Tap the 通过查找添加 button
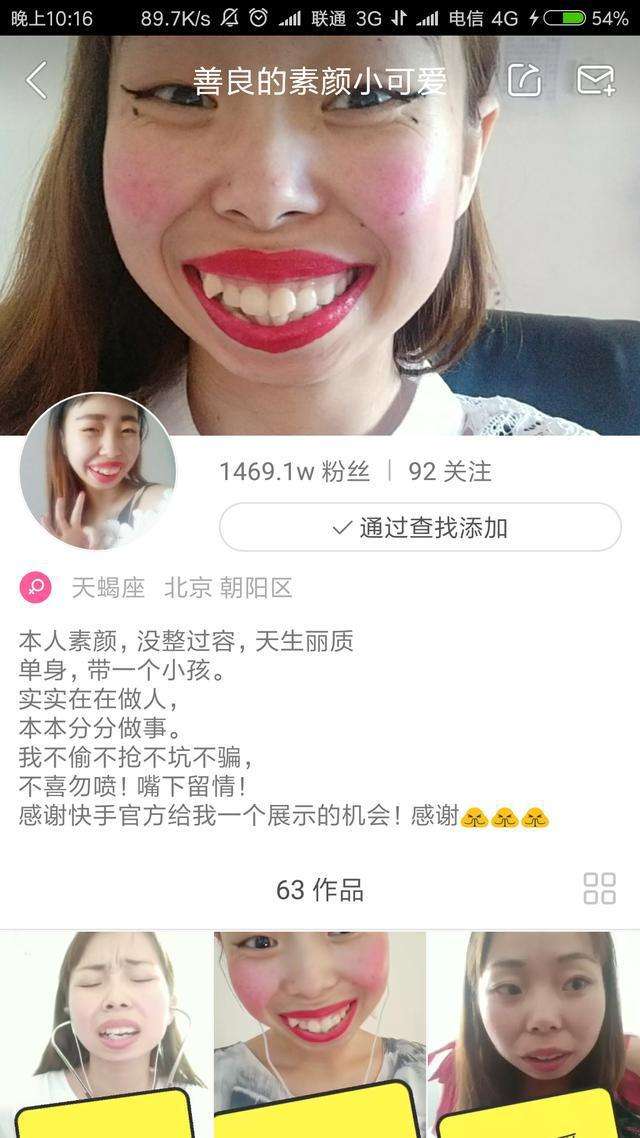Image resolution: width=640 pixels, height=1138 pixels. pos(420,527)
